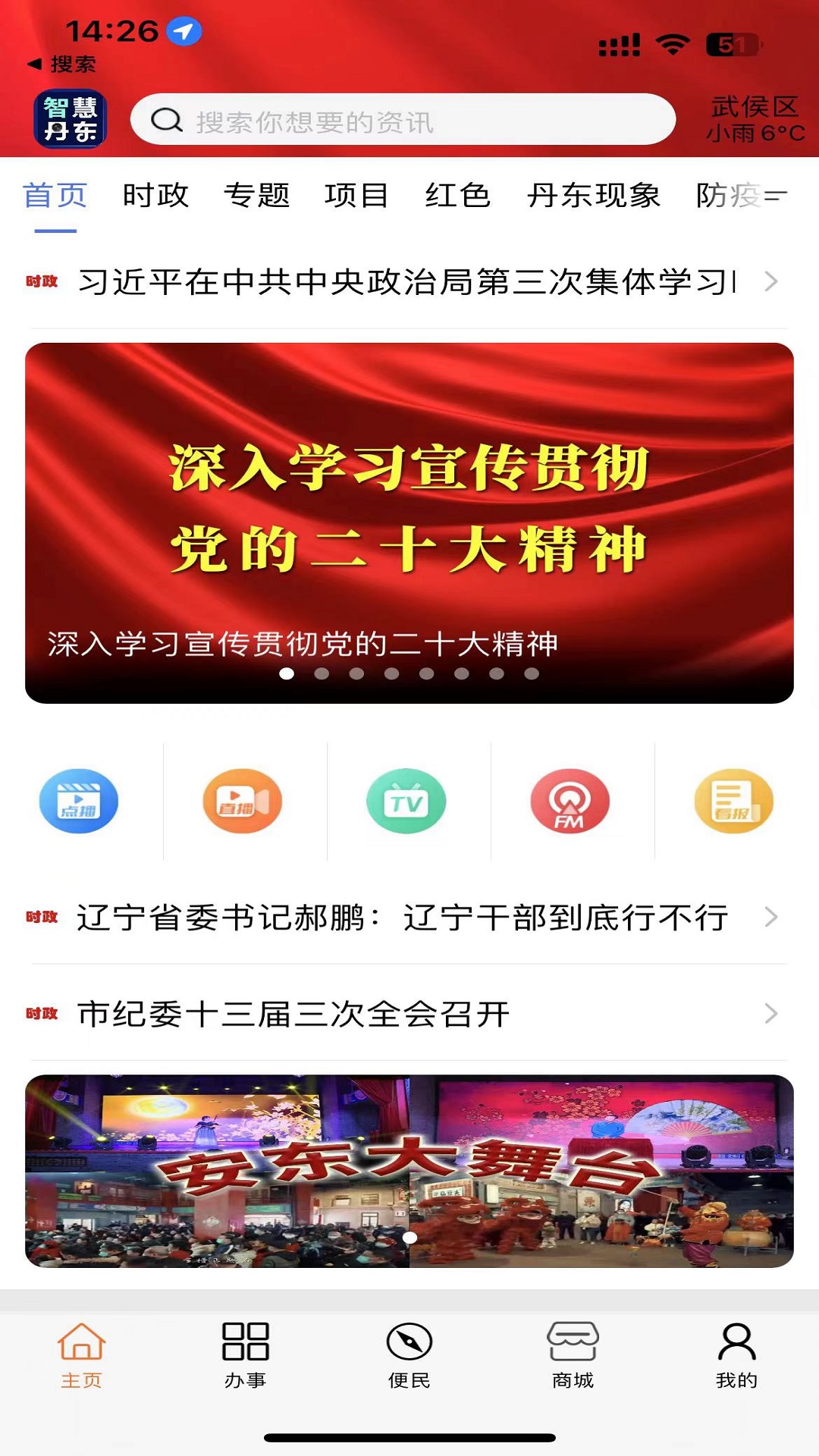The width and height of the screenshot is (819, 1456).
Task: Expand the 习近平集体学习 news item
Action: coord(409,282)
